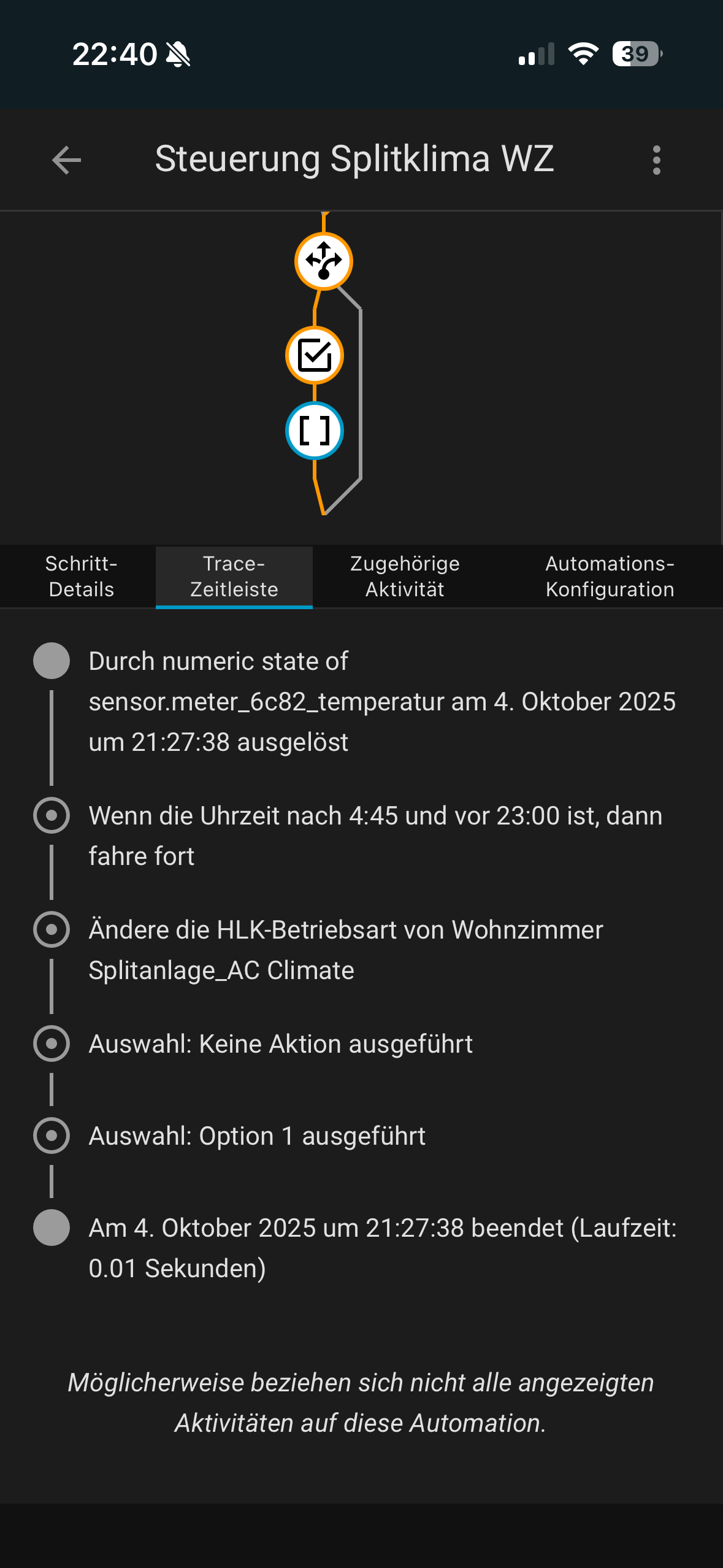Open Automations-Konfiguration tab
Image resolution: width=723 pixels, height=1568 pixels.
coord(610,576)
